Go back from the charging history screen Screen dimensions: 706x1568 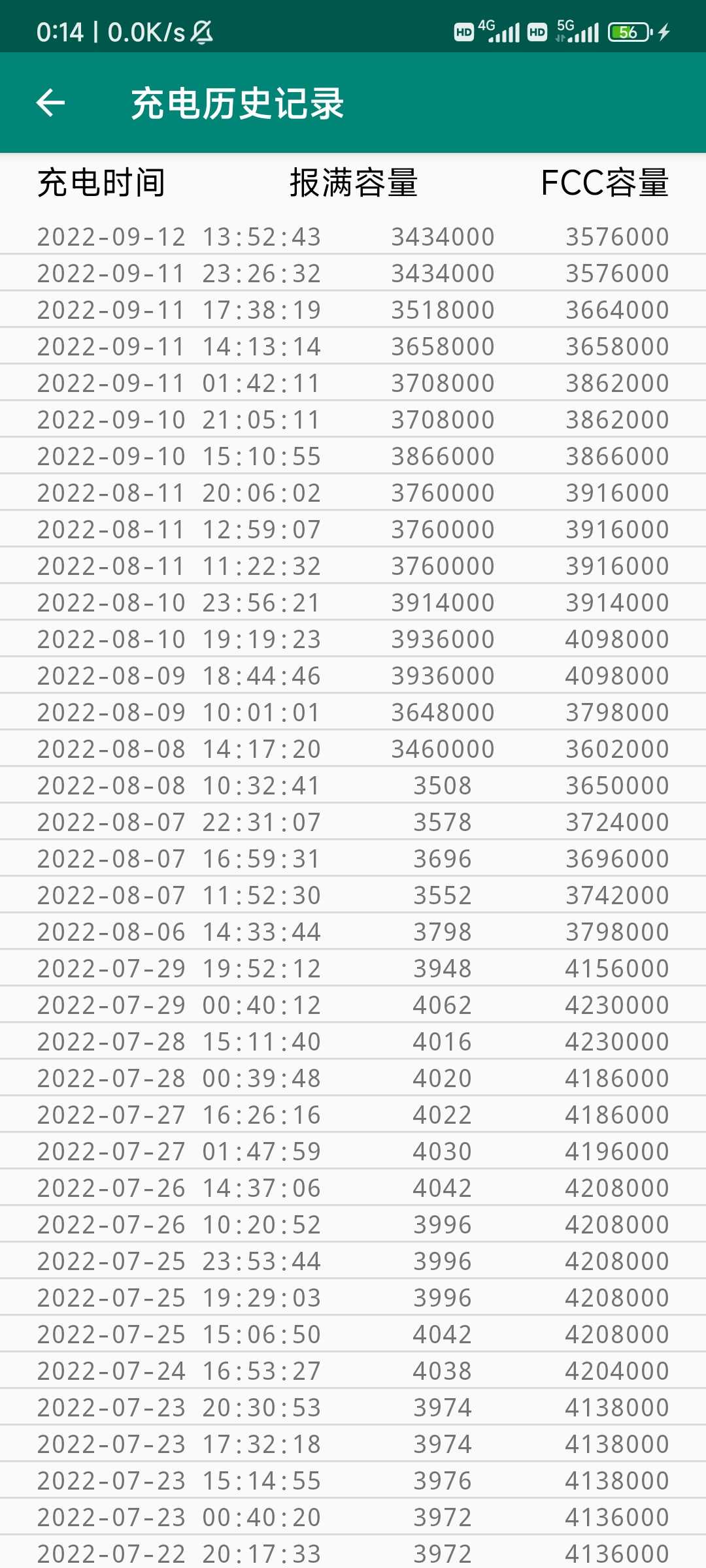click(x=50, y=103)
